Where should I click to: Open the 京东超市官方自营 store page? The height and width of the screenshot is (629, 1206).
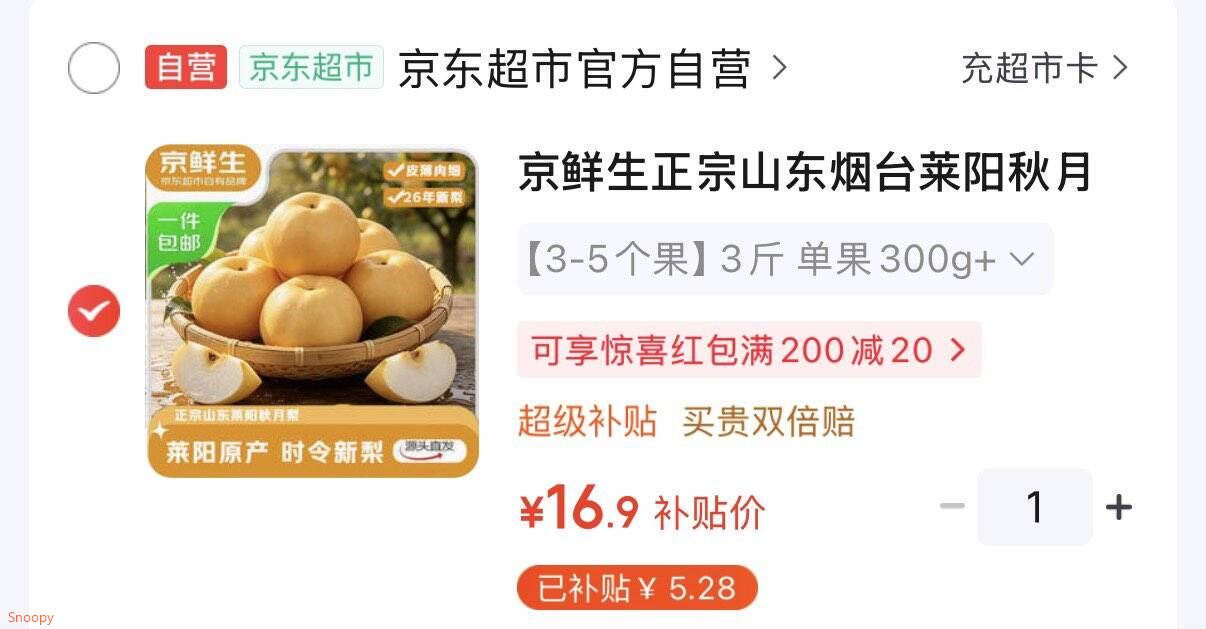click(x=592, y=69)
